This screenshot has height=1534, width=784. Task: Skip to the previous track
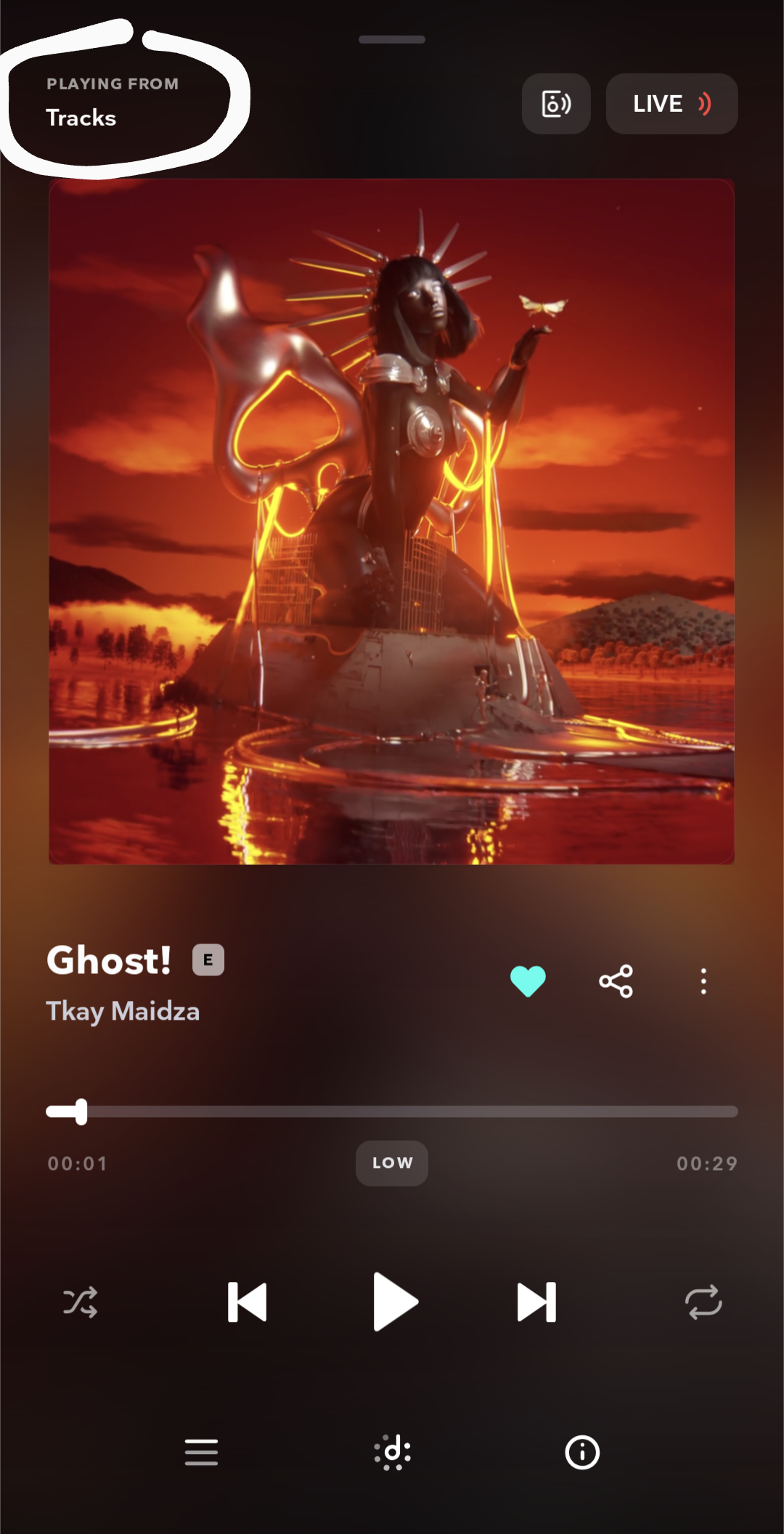click(247, 1302)
